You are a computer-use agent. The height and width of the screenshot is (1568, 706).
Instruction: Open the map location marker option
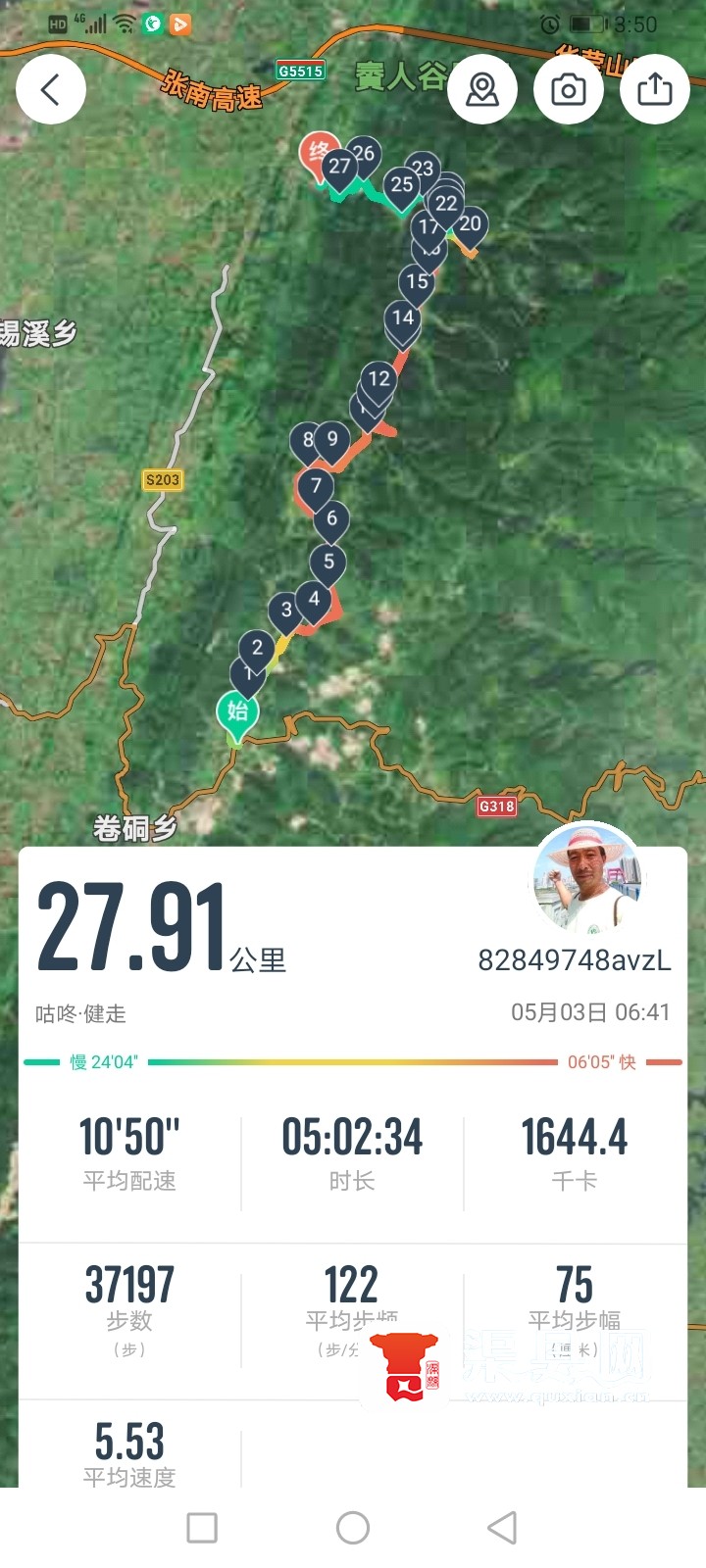click(482, 90)
